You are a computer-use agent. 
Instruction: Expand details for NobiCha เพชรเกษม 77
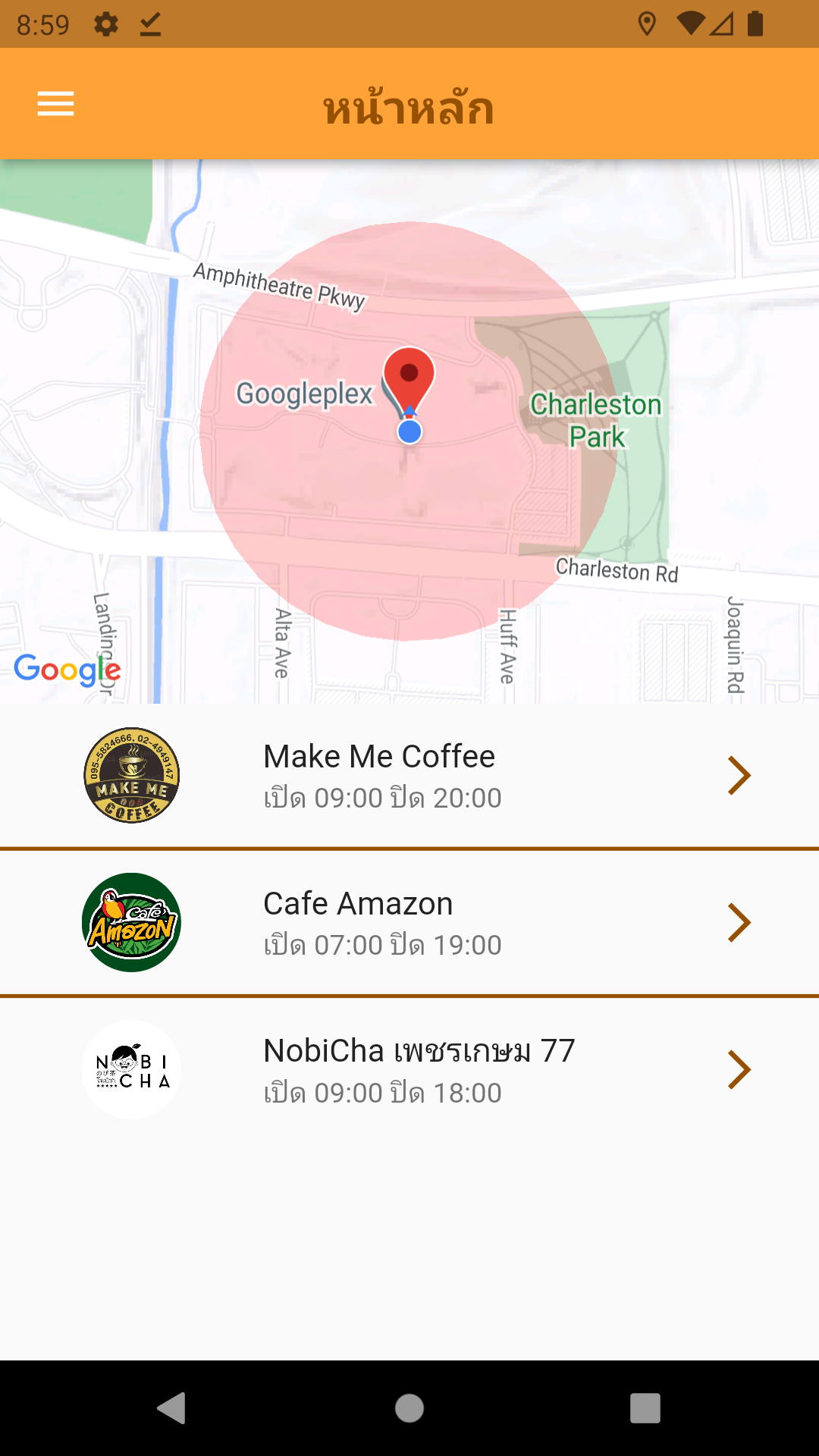(739, 1070)
